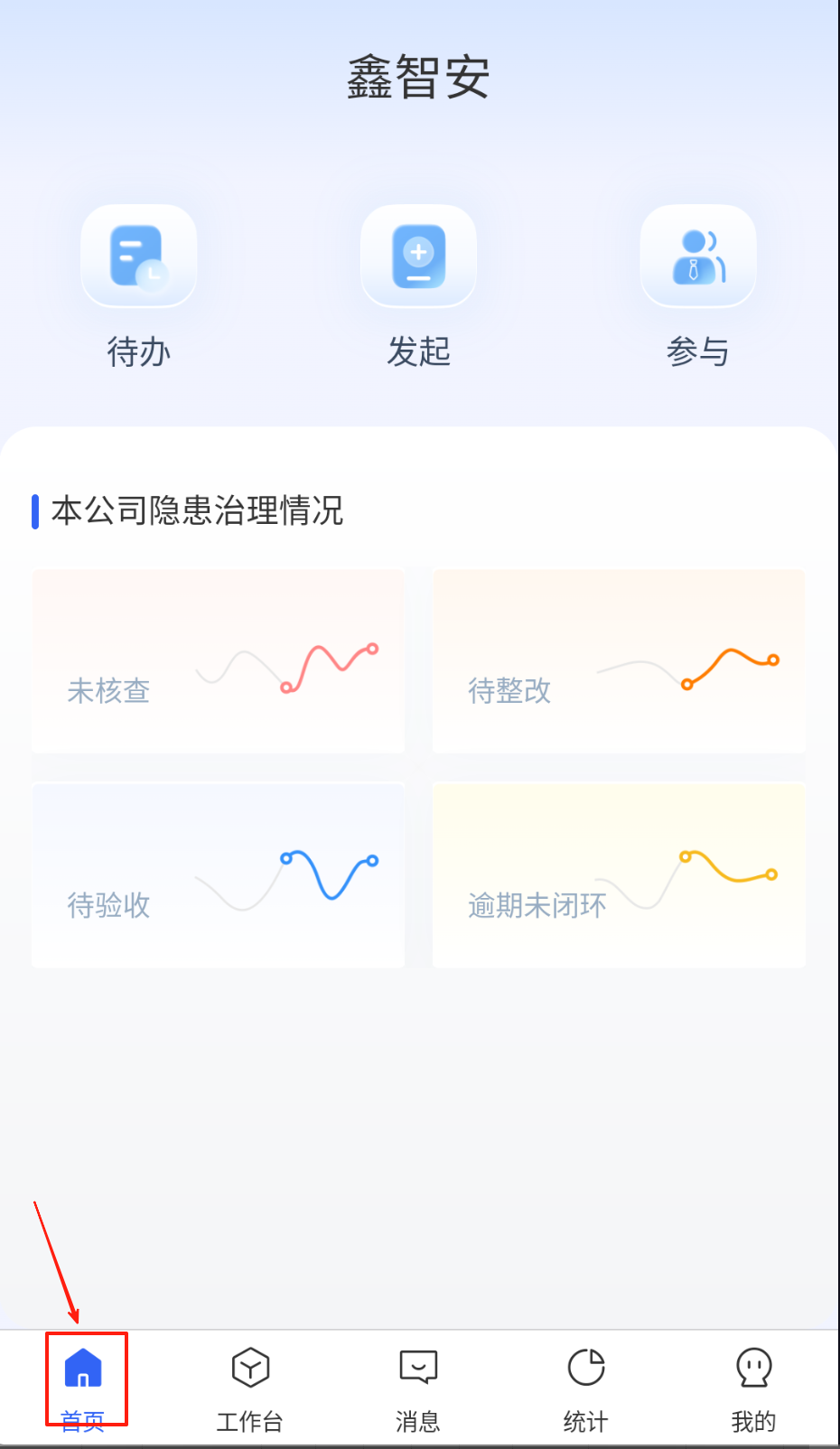
Task: View the 未核查 hazards card
Action: (218, 661)
